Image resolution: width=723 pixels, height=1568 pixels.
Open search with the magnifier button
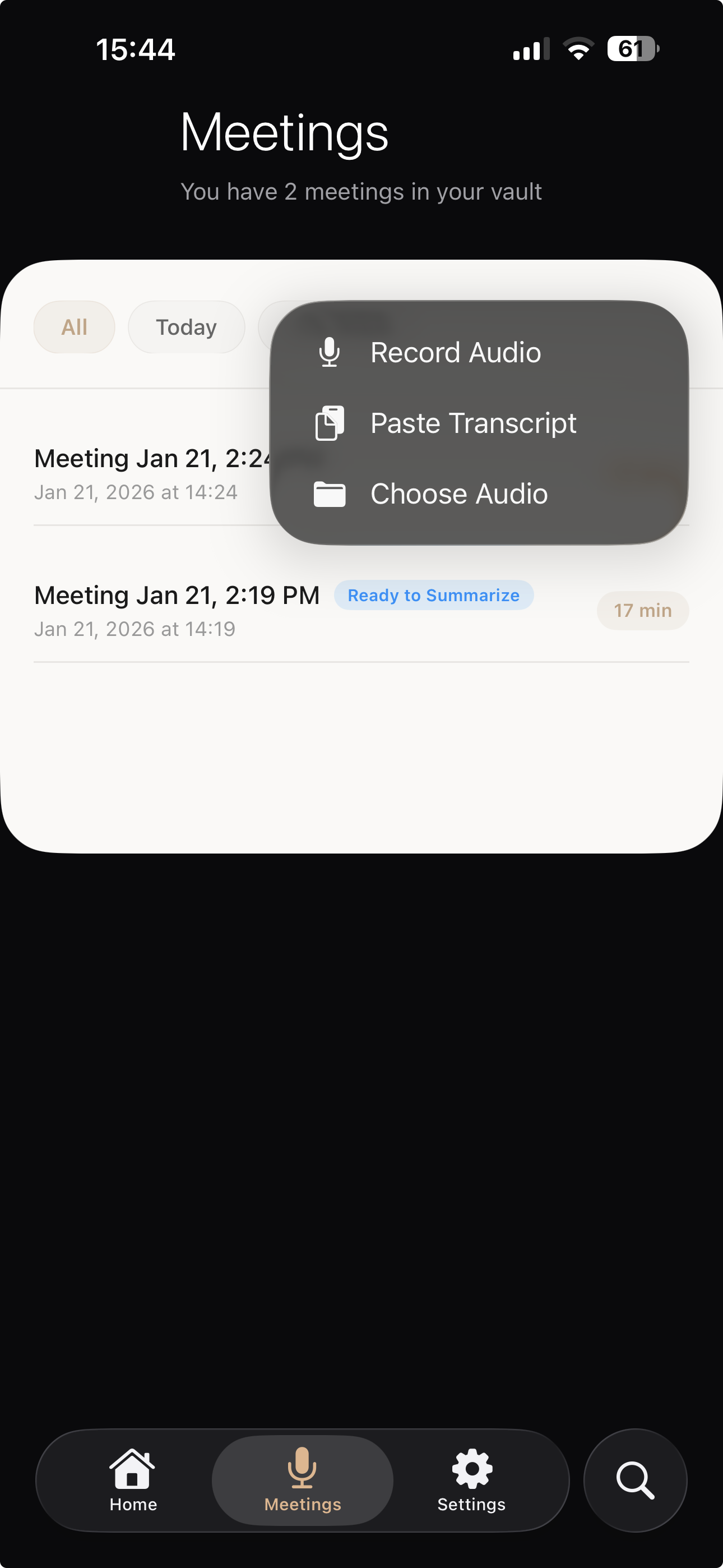[x=635, y=1480]
